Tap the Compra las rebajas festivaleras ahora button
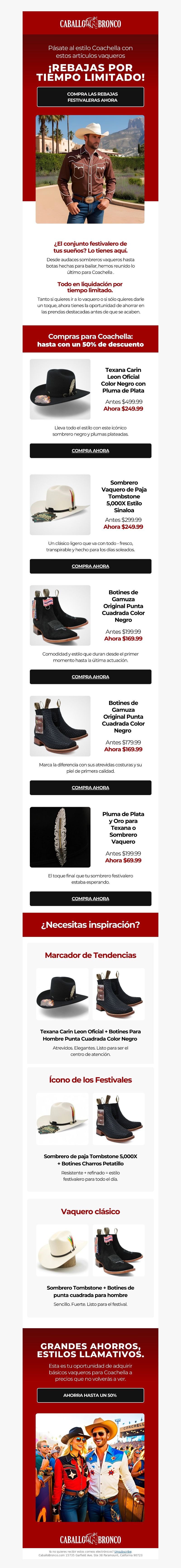 click(90, 97)
